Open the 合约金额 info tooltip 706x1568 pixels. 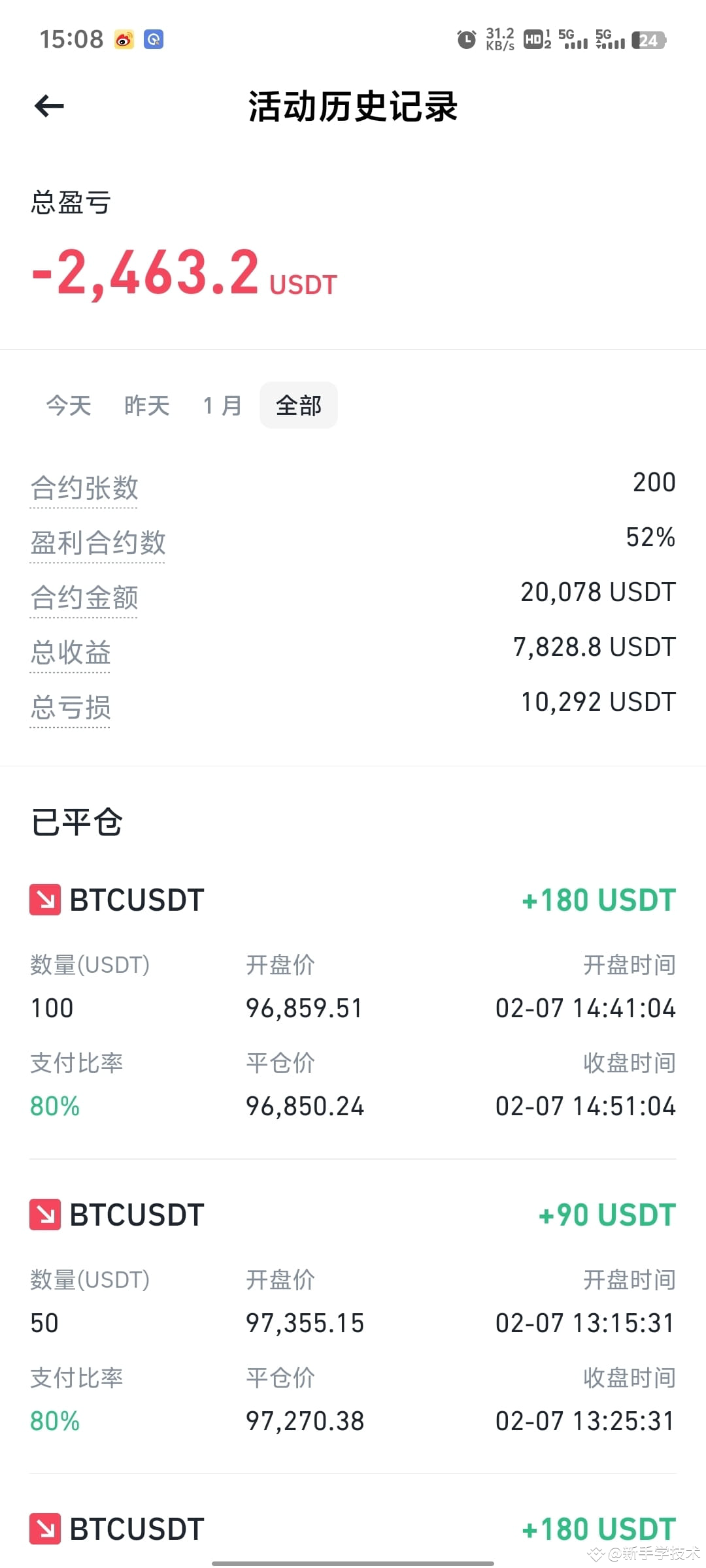(84, 598)
